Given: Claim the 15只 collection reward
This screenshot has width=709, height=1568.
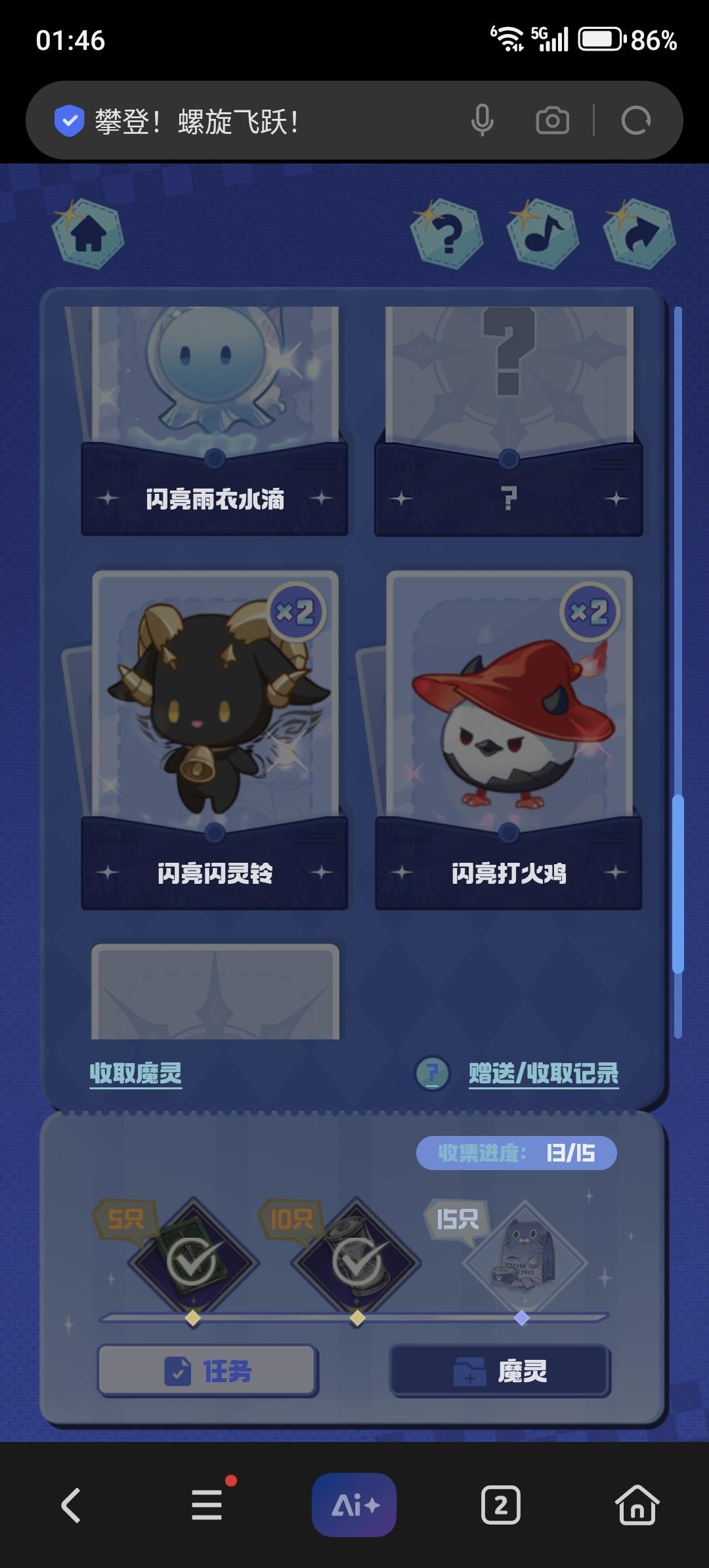Looking at the screenshot, I should 524,1262.
